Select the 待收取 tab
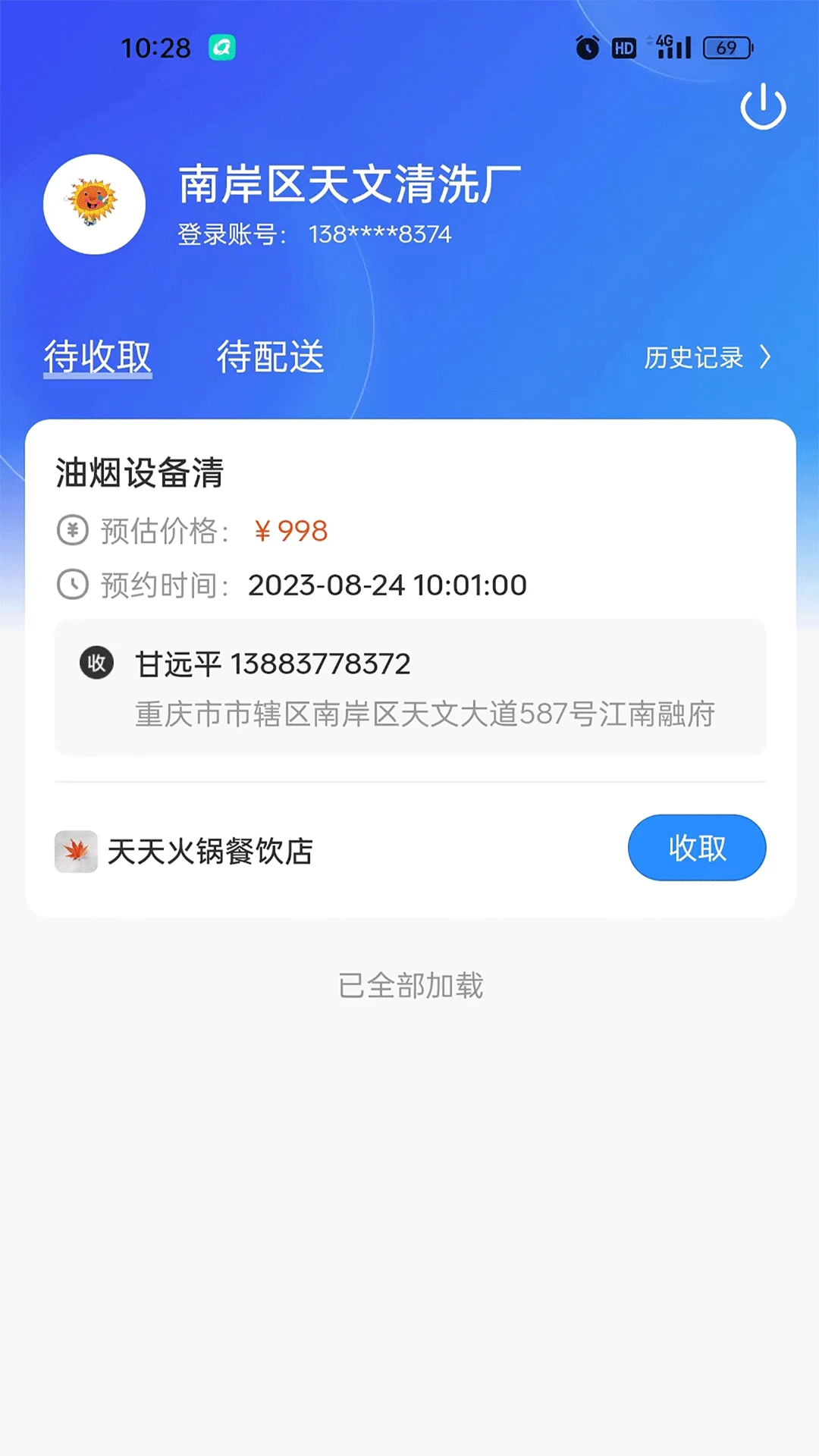The height and width of the screenshot is (1456, 819). 97,356
